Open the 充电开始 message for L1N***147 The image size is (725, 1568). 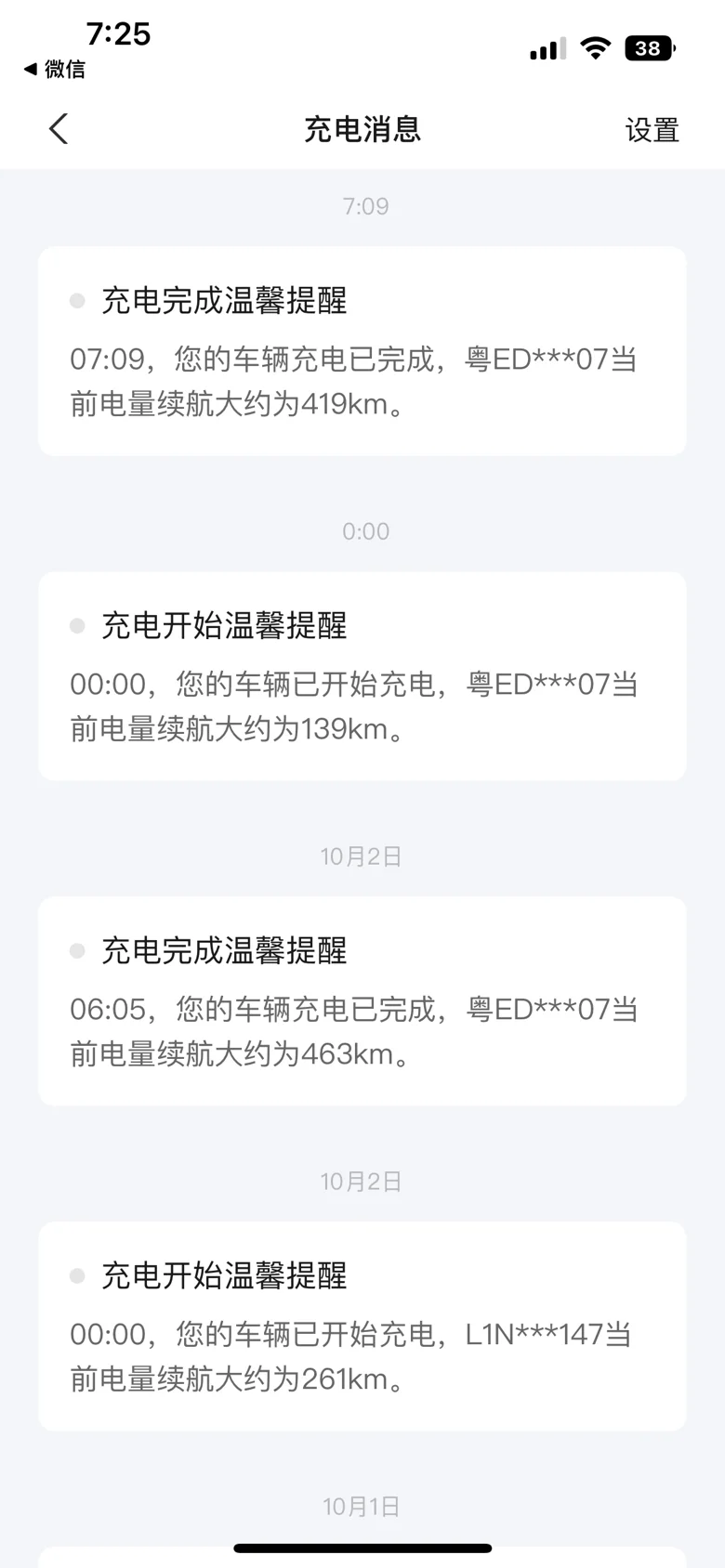[362, 1326]
